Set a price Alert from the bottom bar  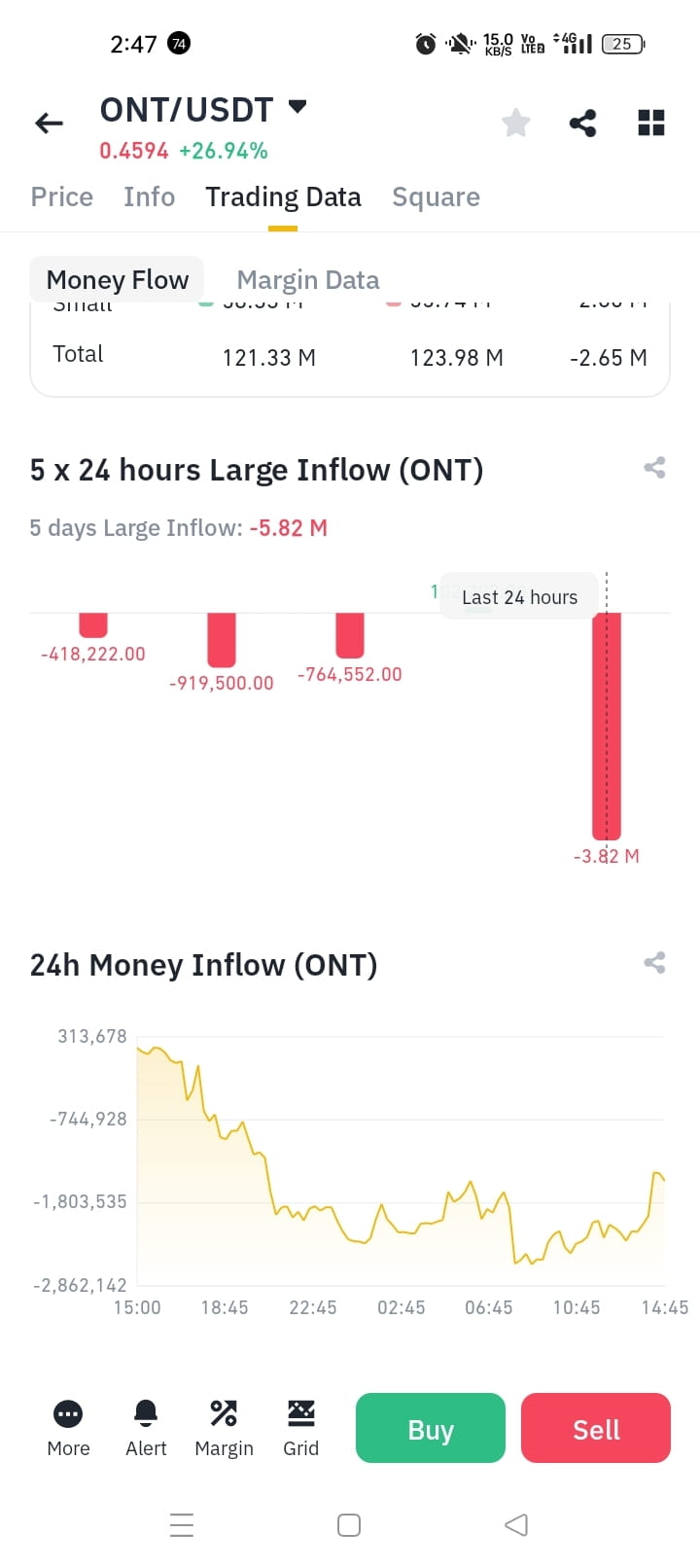click(x=146, y=1426)
